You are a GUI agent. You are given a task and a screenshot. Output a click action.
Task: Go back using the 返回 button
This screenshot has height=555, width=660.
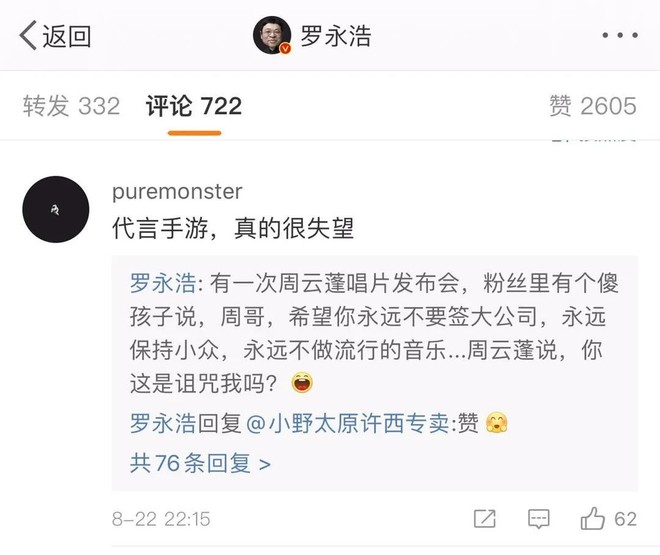point(55,36)
